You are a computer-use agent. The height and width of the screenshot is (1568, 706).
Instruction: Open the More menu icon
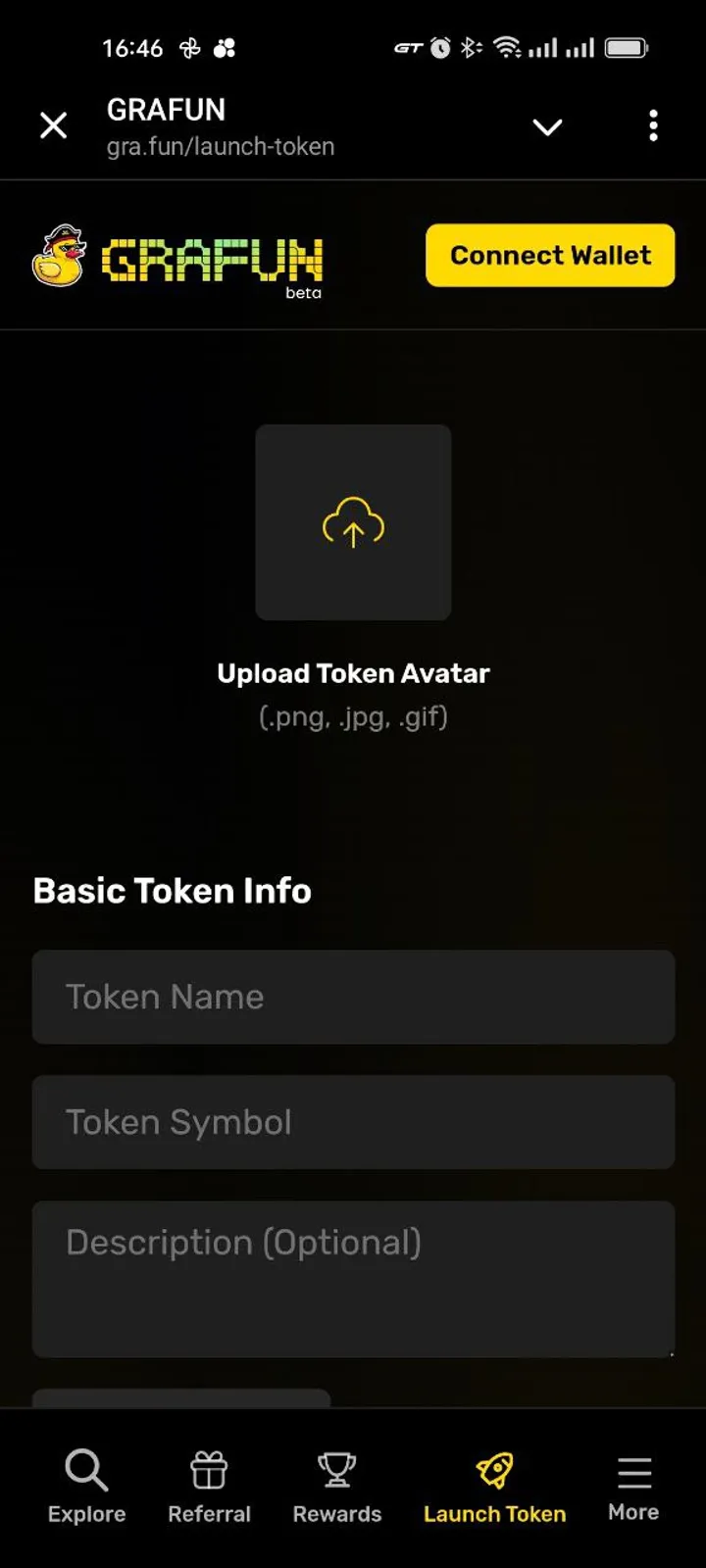pyautogui.click(x=632, y=1469)
